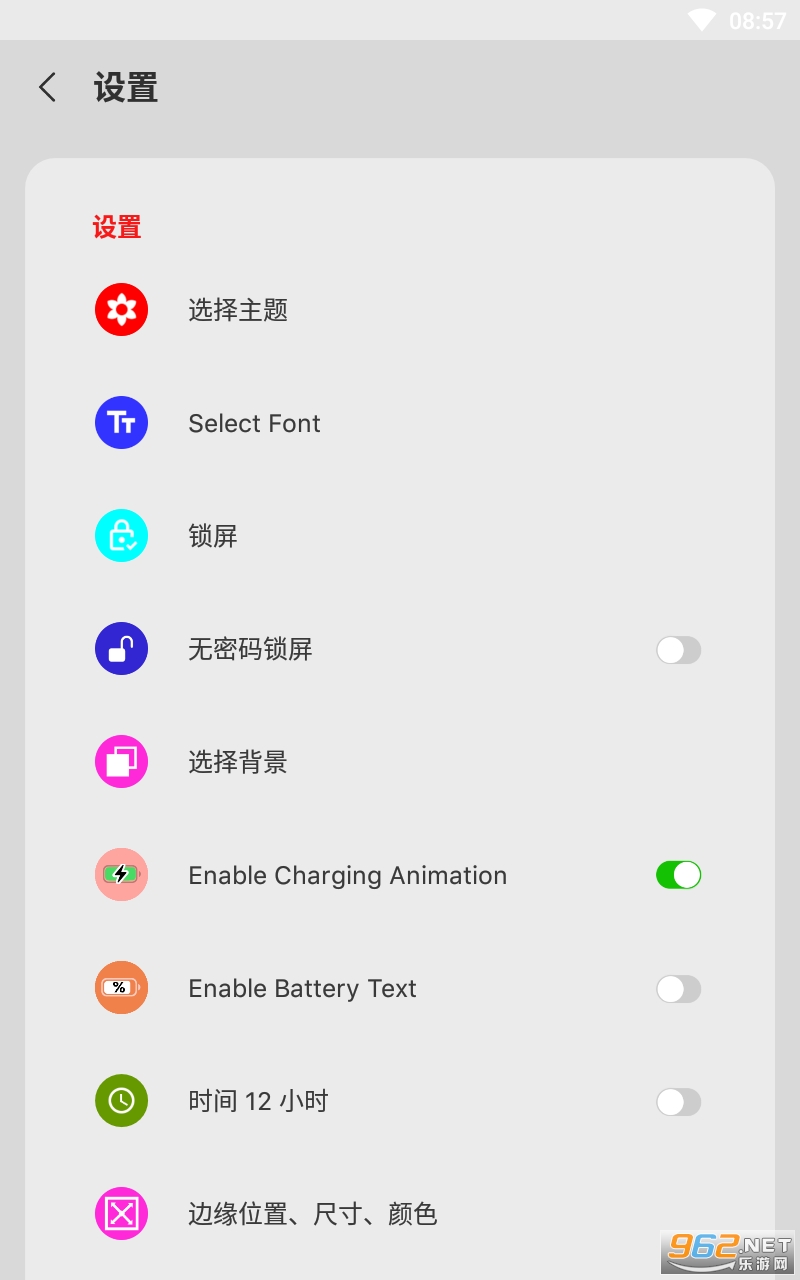Turn on Enable Battery Text
Viewport: 800px width, 1280px height.
click(678, 989)
